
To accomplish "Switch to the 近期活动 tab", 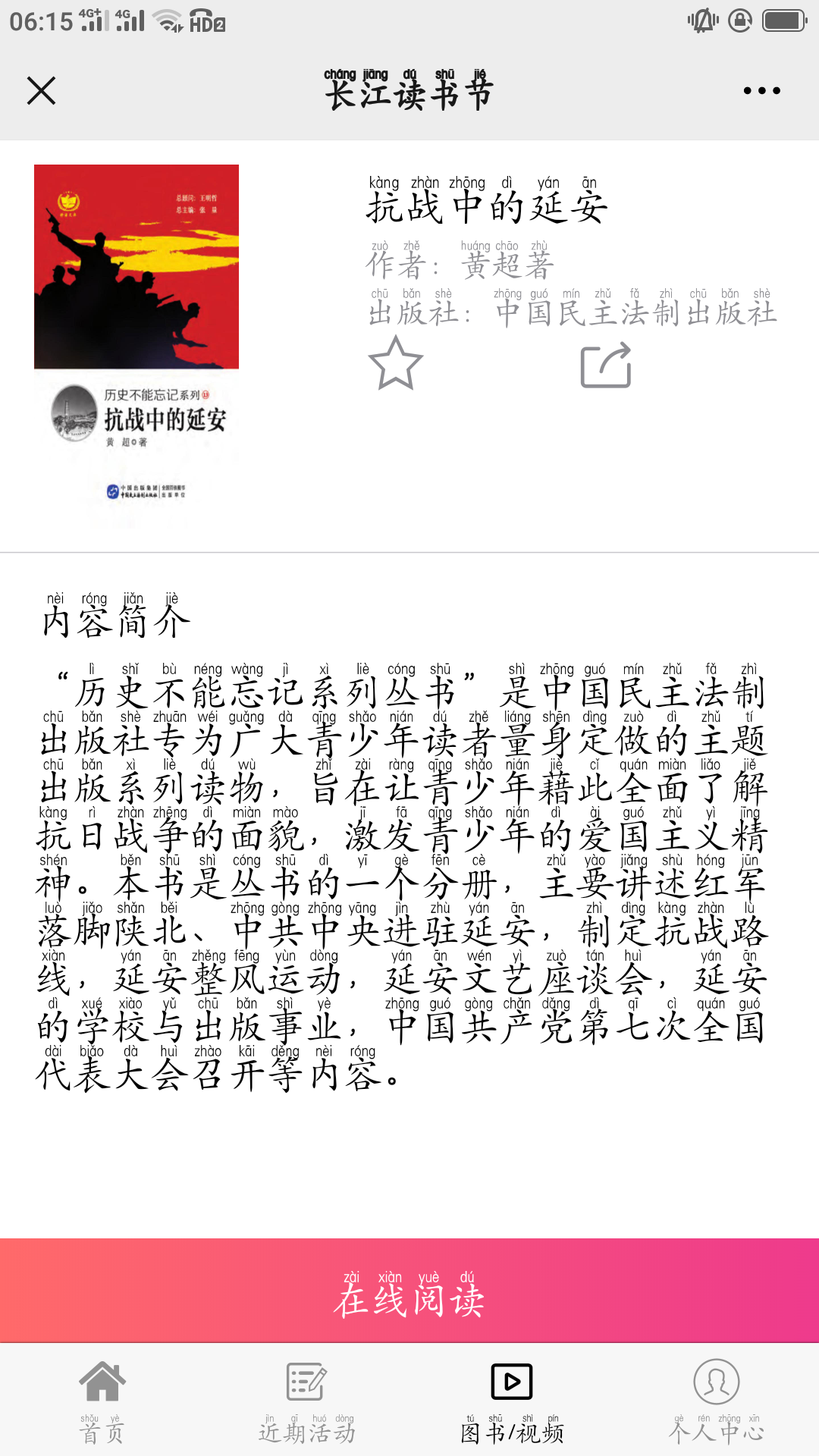I will coord(307,1400).
